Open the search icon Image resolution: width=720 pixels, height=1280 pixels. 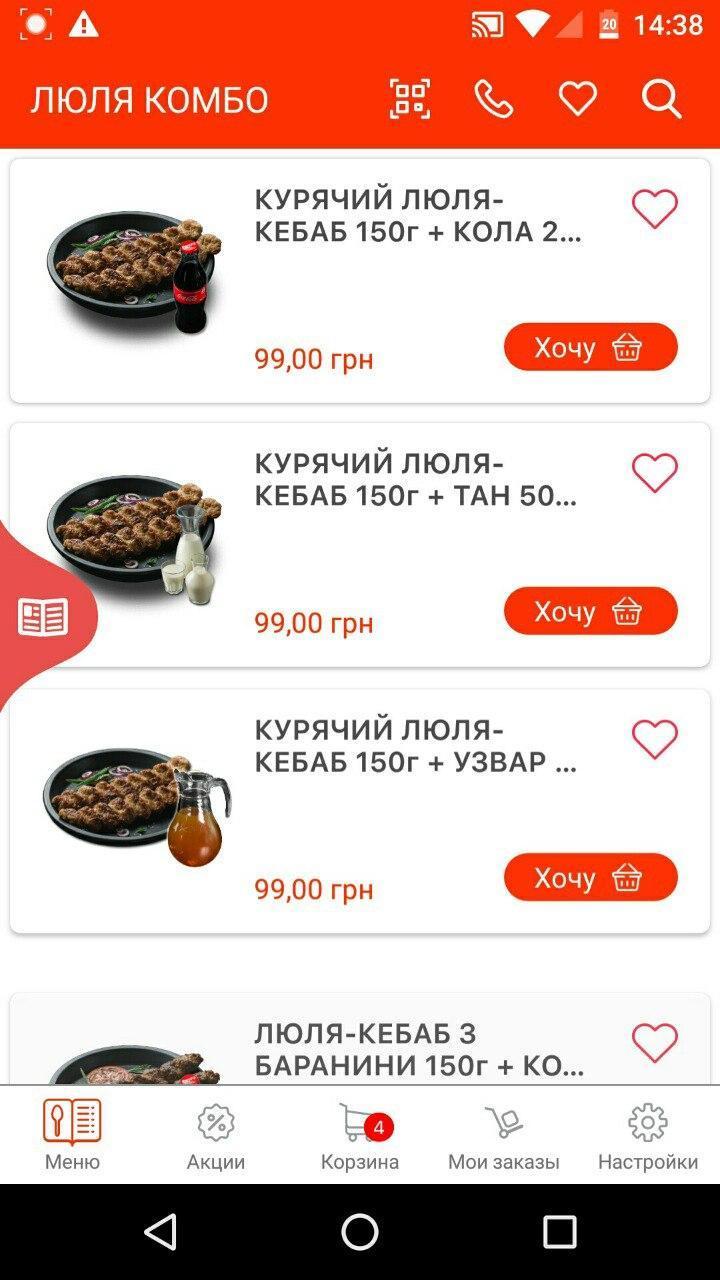(x=662, y=99)
